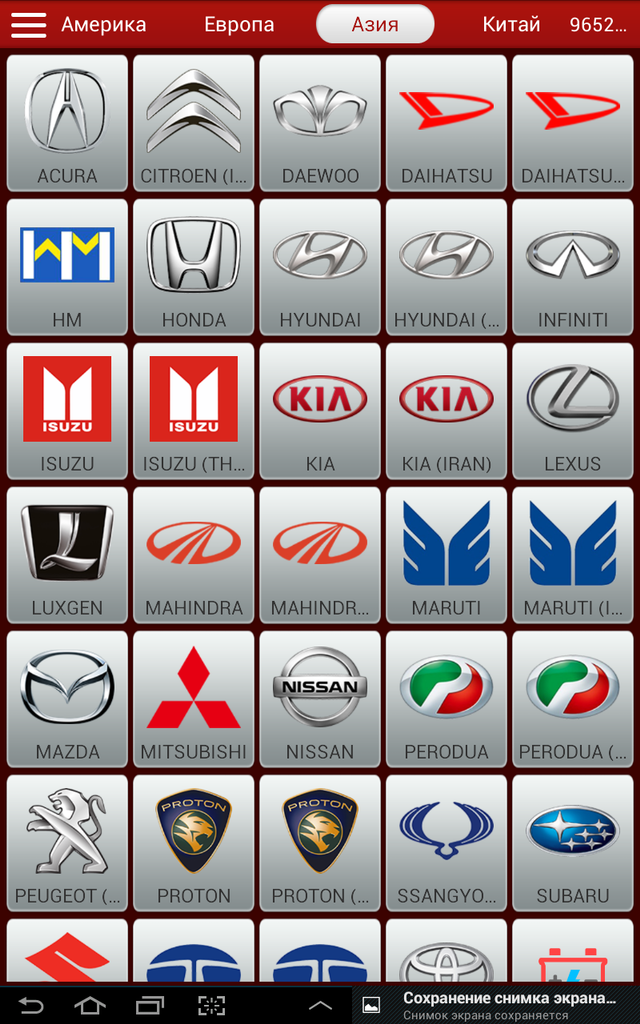Go back with the system back button
Image resolution: width=640 pixels, height=1024 pixels.
[x=31, y=1005]
